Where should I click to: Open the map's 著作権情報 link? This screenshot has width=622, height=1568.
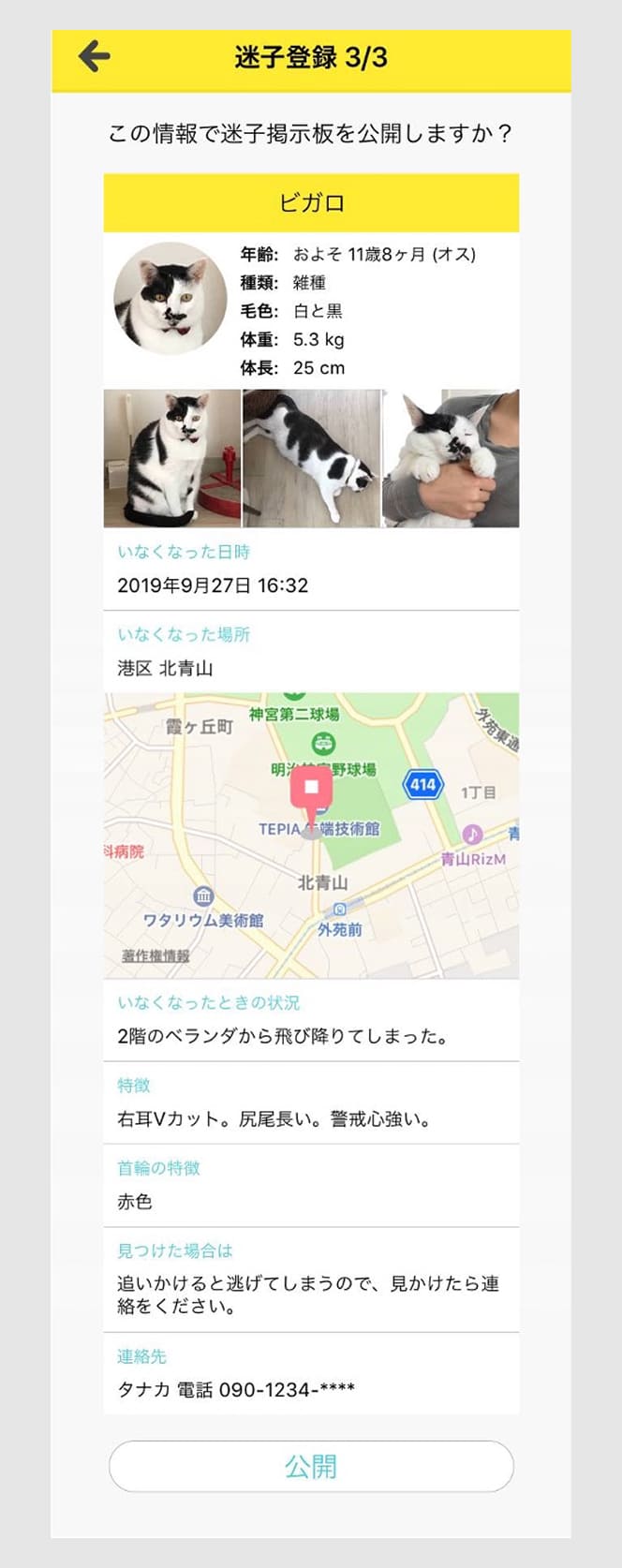point(155,955)
